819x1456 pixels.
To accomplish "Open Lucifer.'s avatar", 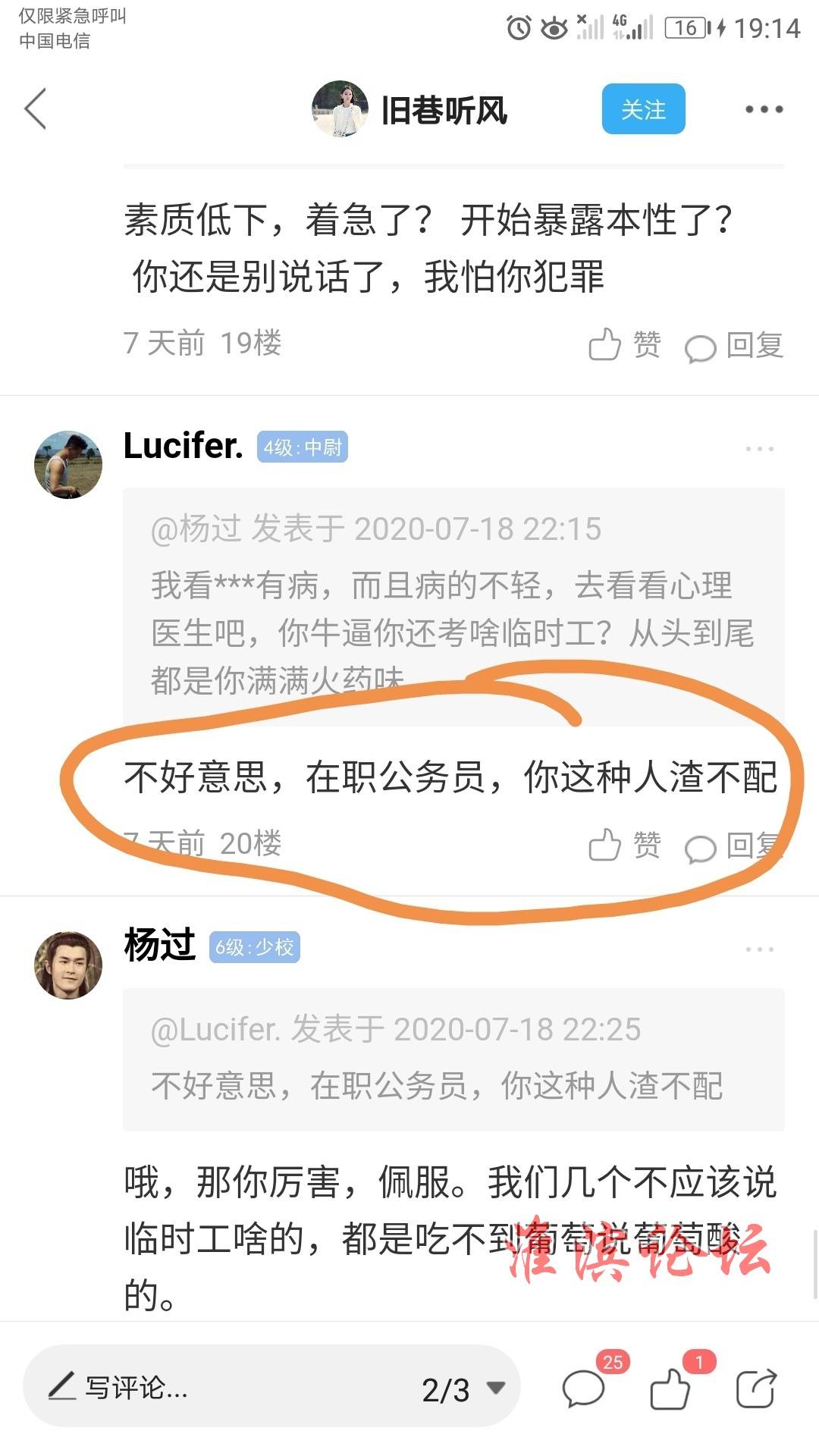I will click(x=68, y=465).
